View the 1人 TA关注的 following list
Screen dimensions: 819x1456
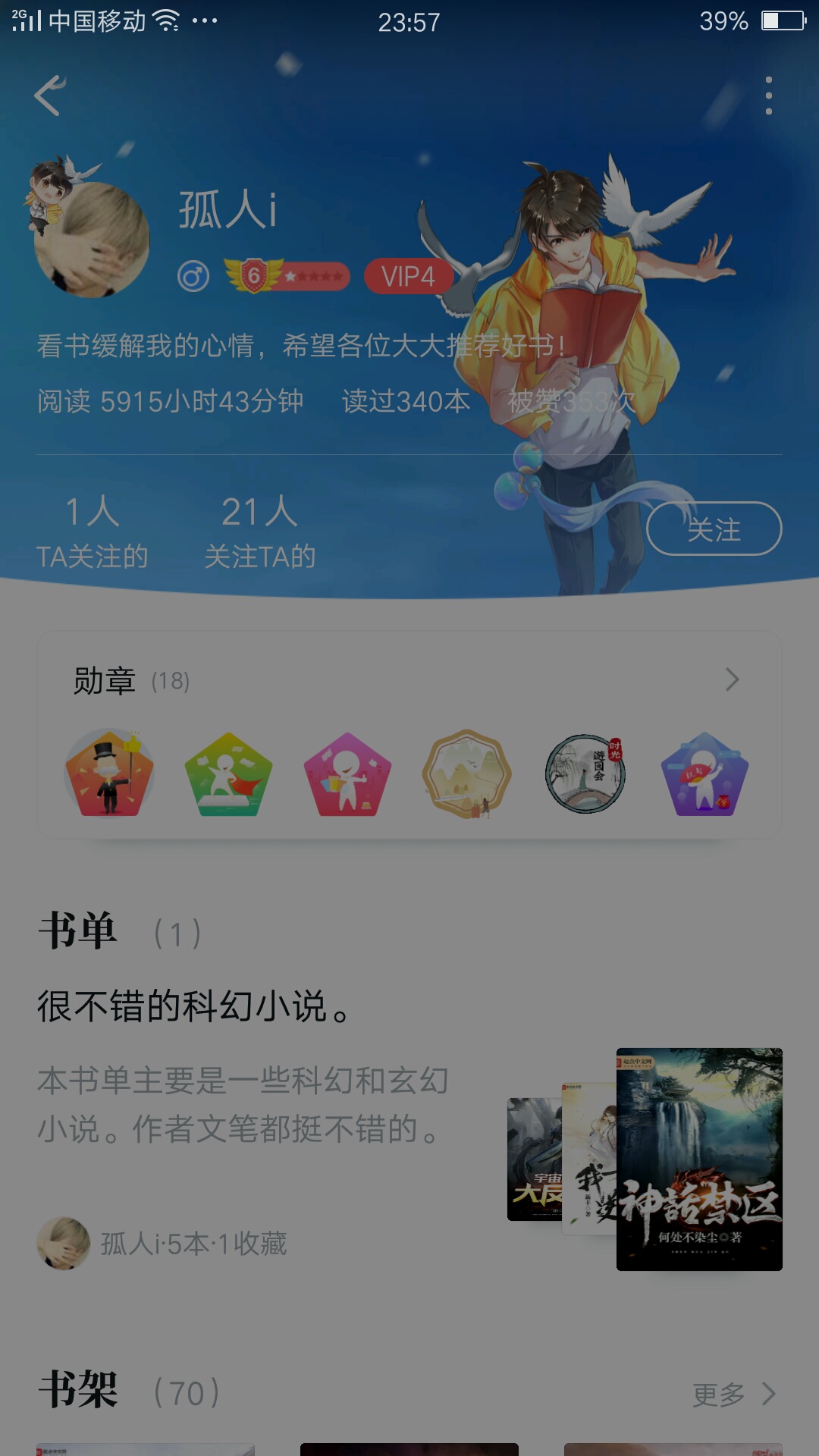click(93, 532)
